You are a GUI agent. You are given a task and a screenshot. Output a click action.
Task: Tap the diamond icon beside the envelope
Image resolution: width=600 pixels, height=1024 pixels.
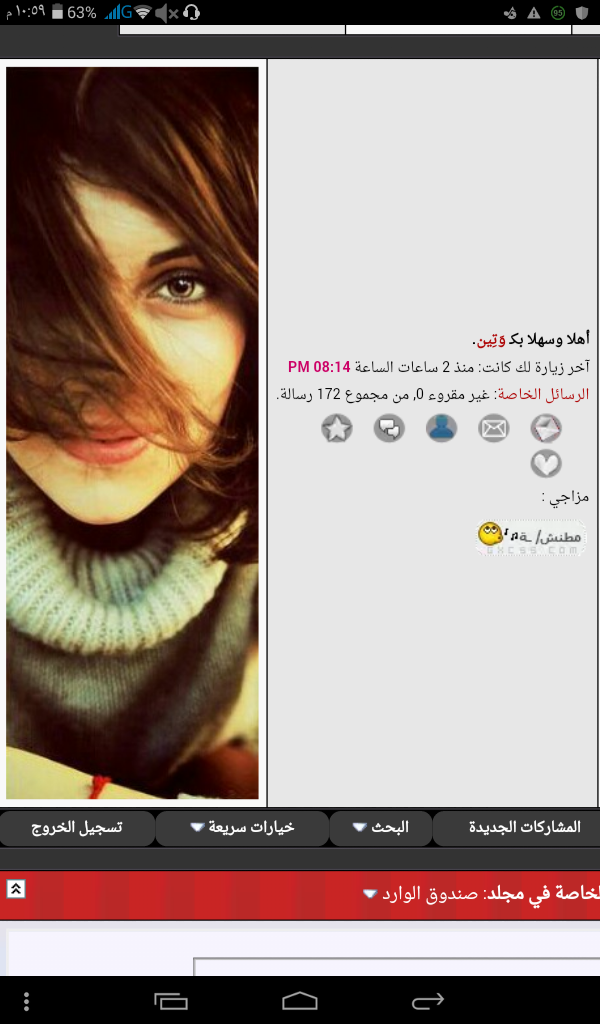(546, 428)
